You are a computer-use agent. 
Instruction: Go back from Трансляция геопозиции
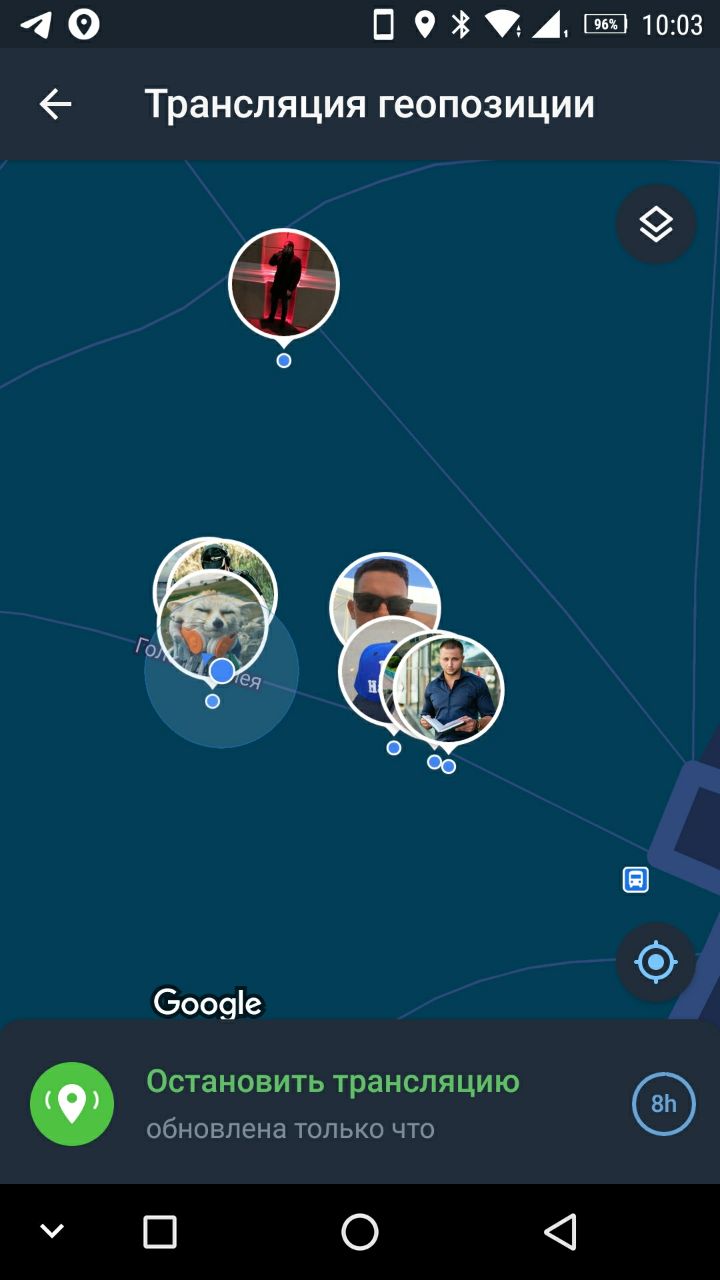pyautogui.click(x=55, y=104)
